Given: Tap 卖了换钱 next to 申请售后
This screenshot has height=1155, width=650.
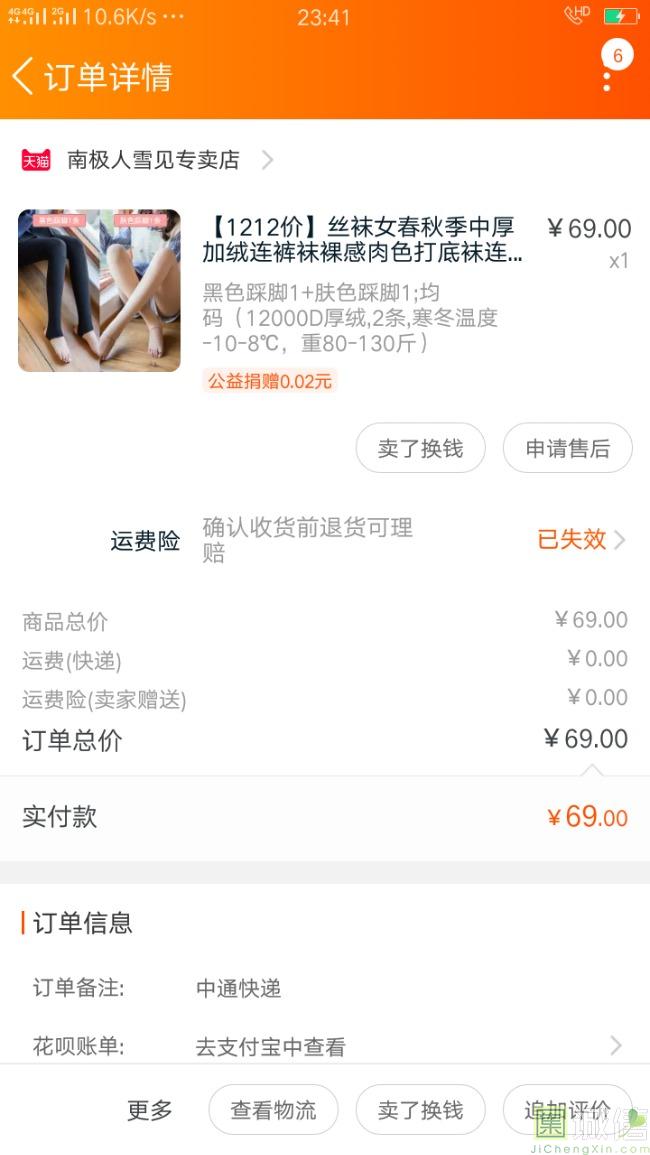Looking at the screenshot, I should 420,449.
